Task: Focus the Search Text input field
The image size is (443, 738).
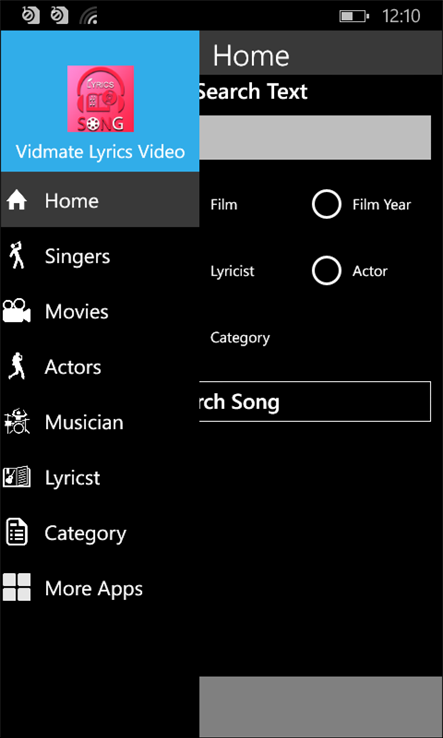Action: pyautogui.click(x=314, y=137)
